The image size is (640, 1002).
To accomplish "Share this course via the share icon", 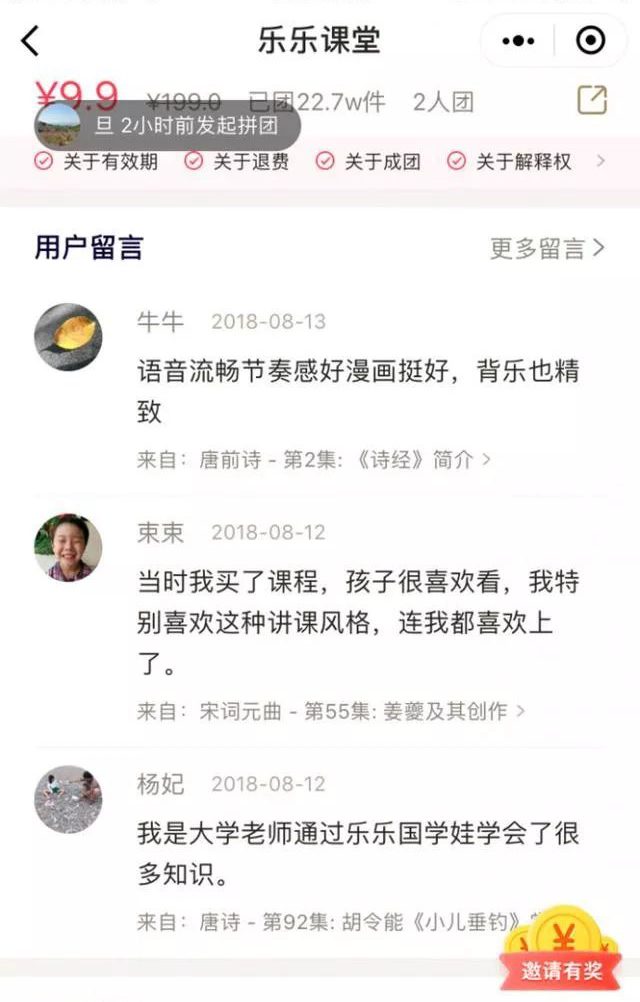I will point(592,100).
